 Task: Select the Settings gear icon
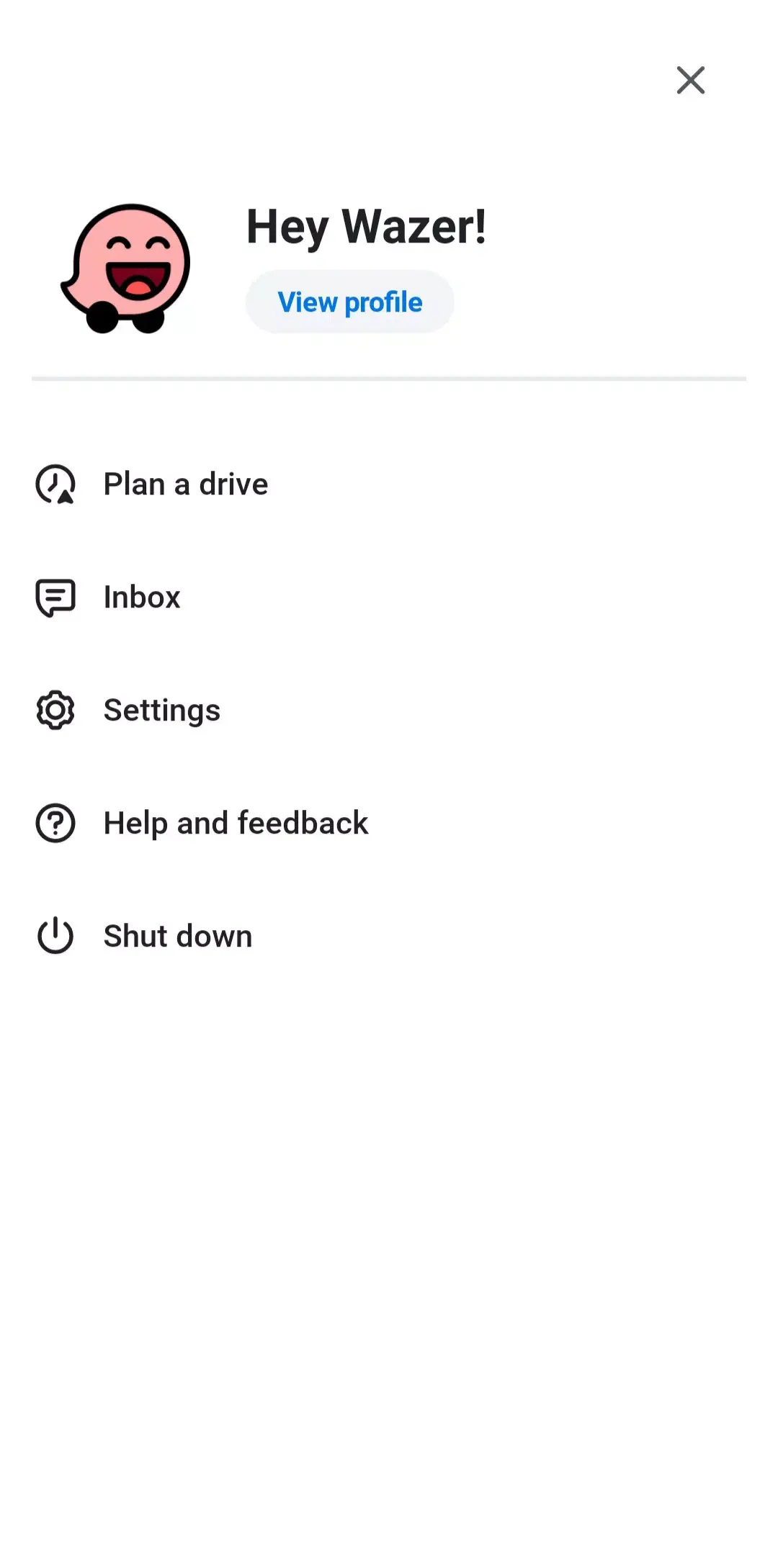(54, 710)
